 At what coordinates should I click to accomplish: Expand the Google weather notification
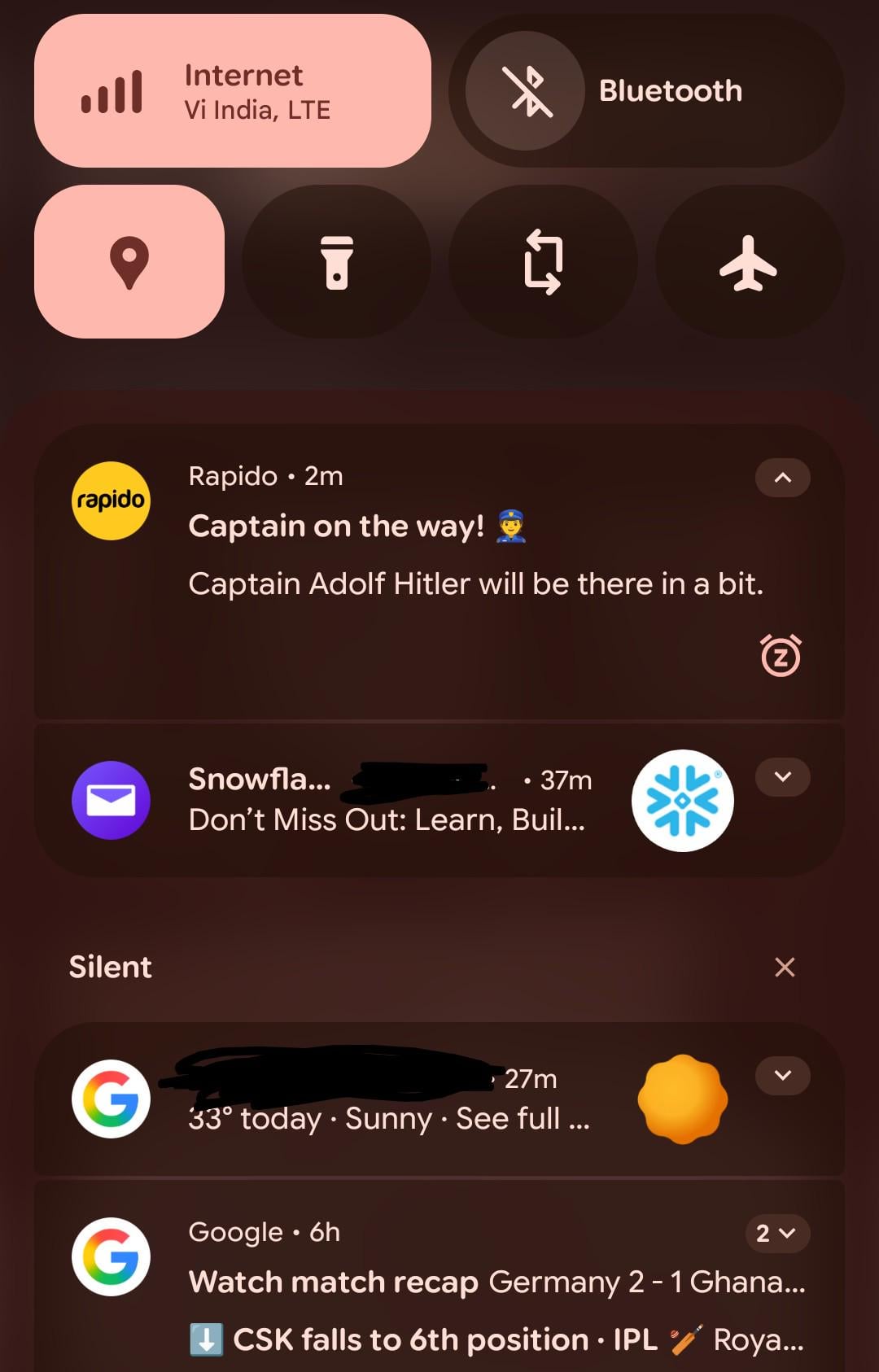(782, 1076)
